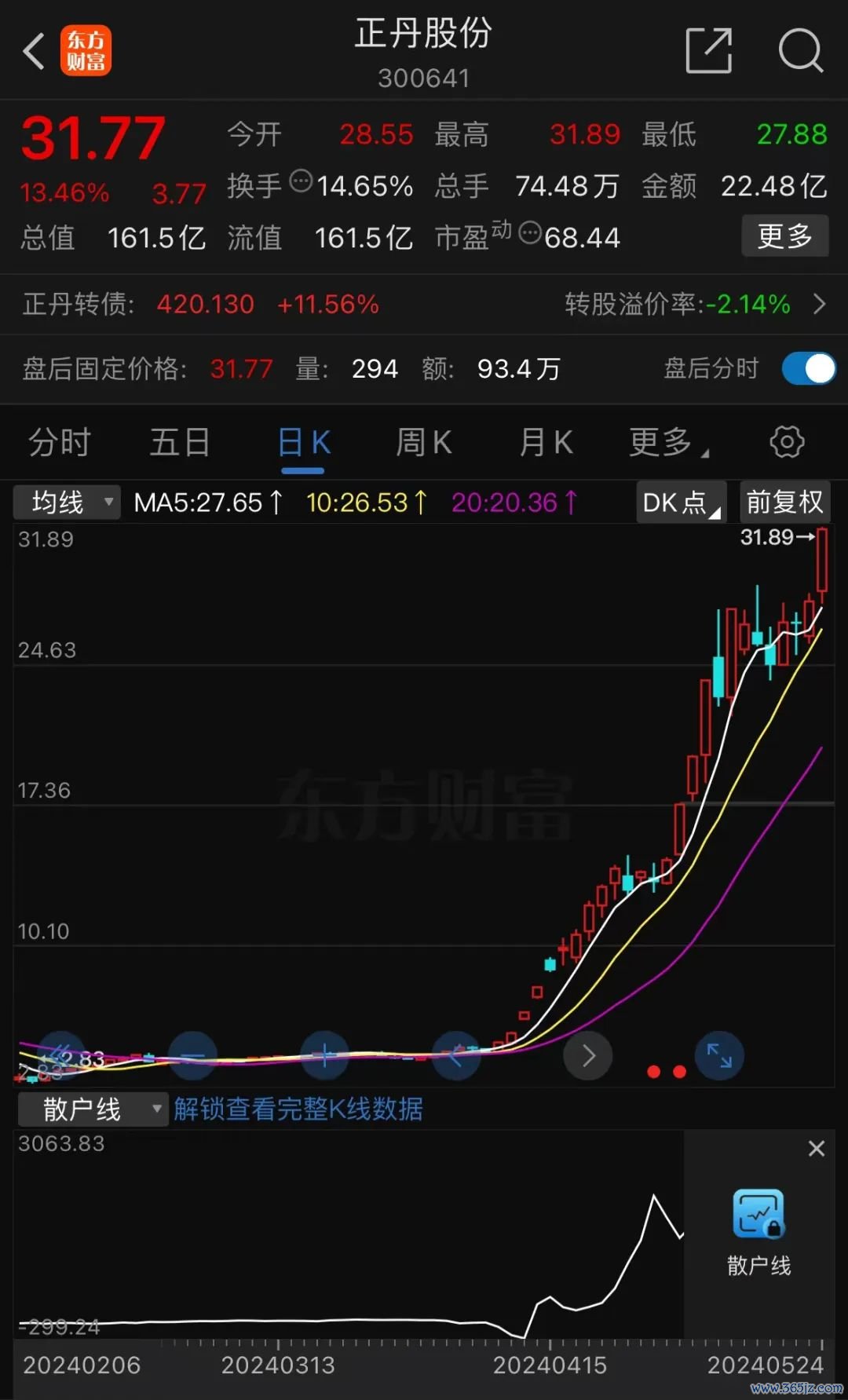
Task: Switch to the 周K tab
Action: pyautogui.click(x=424, y=442)
